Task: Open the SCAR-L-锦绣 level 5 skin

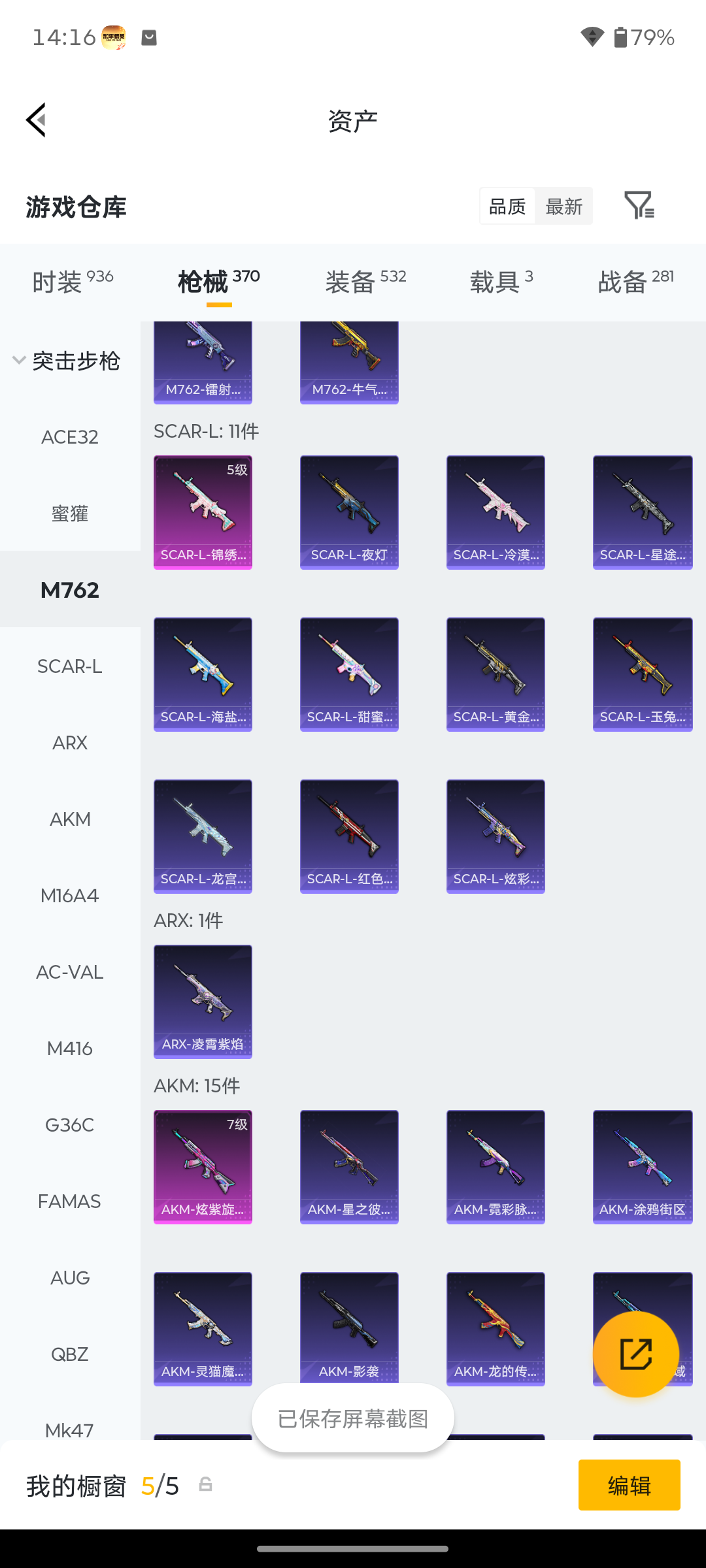Action: tap(203, 512)
